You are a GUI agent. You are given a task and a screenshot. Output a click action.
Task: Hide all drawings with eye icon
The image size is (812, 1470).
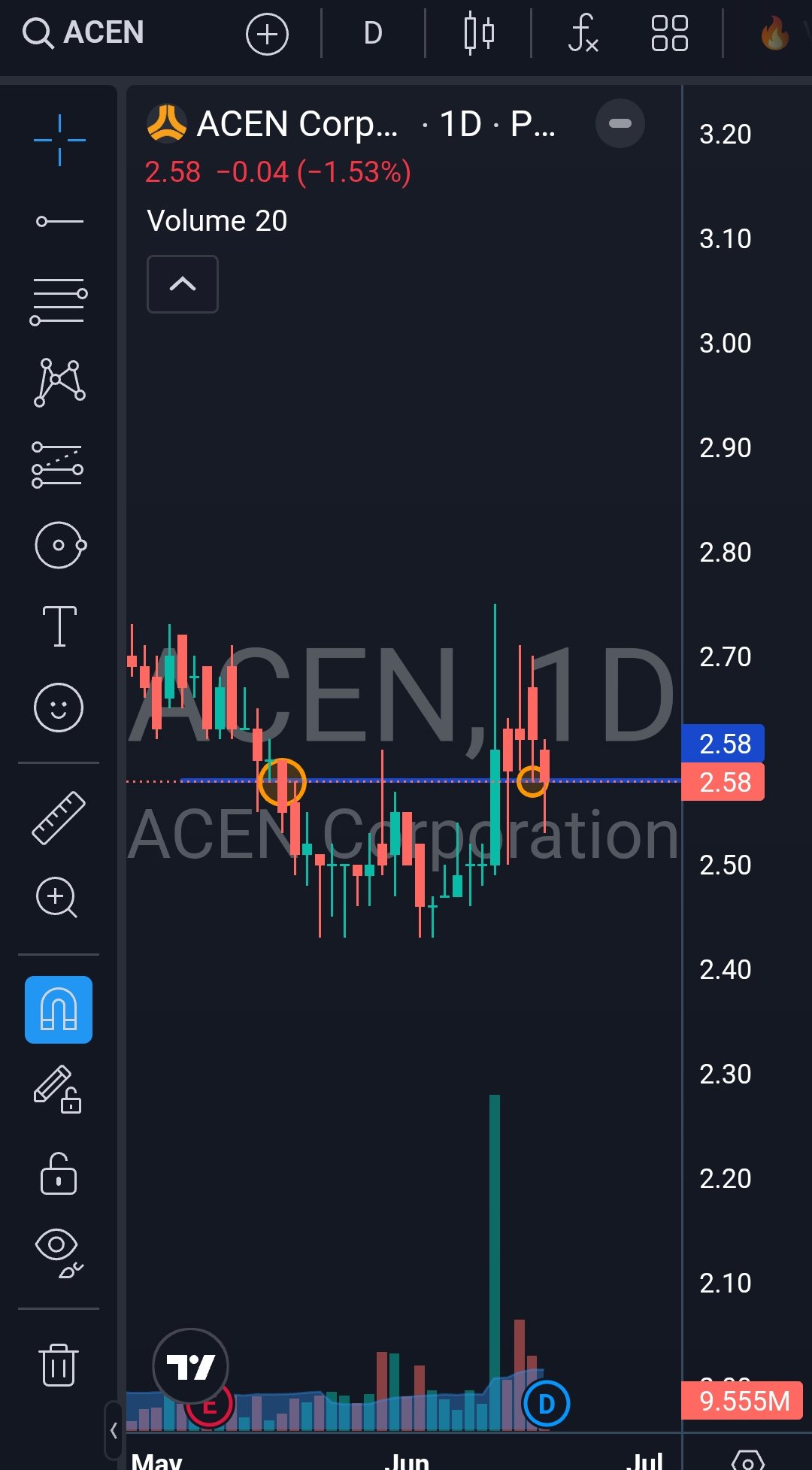click(59, 1253)
